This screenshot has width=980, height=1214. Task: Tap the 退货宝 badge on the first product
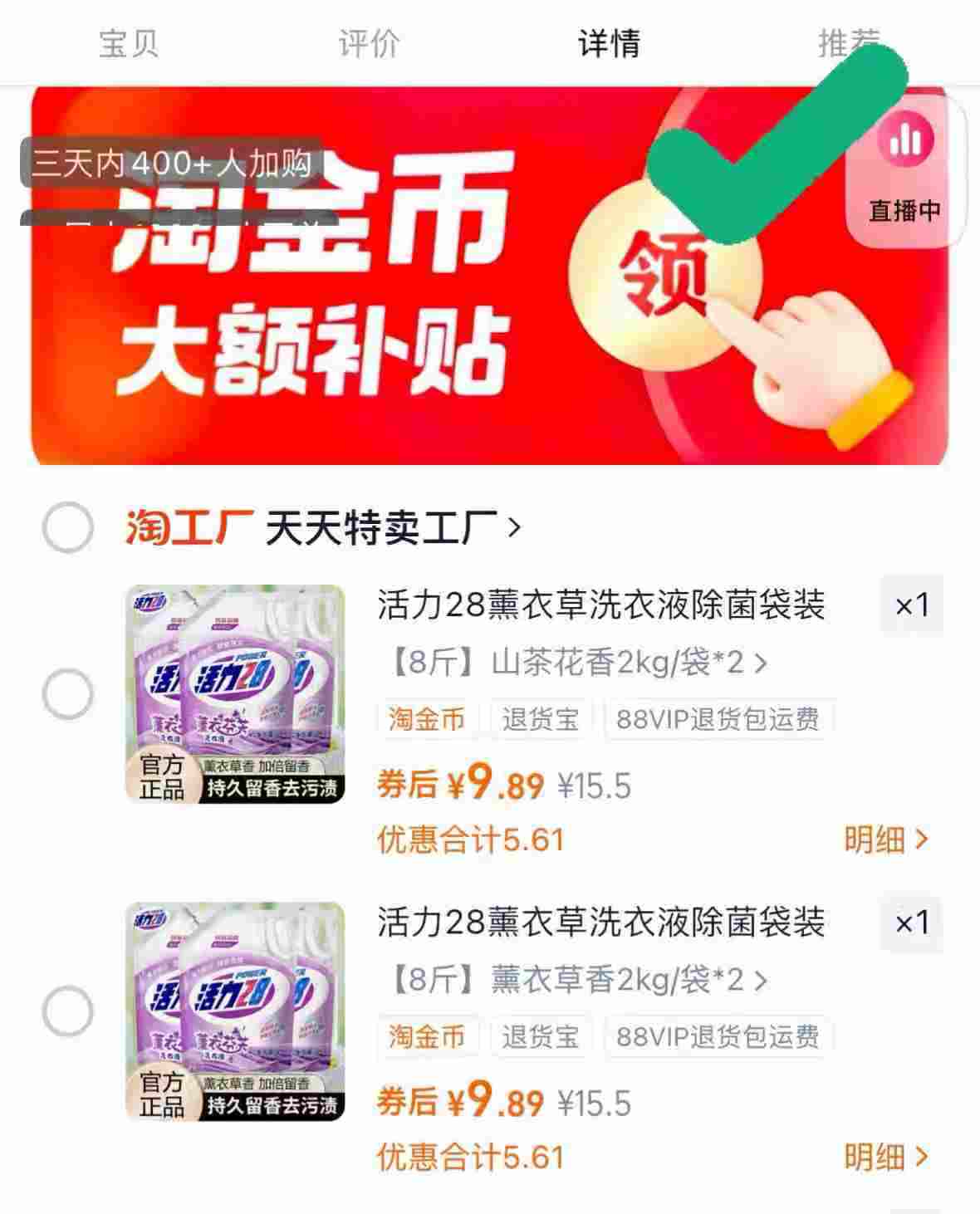pyautogui.click(x=541, y=721)
